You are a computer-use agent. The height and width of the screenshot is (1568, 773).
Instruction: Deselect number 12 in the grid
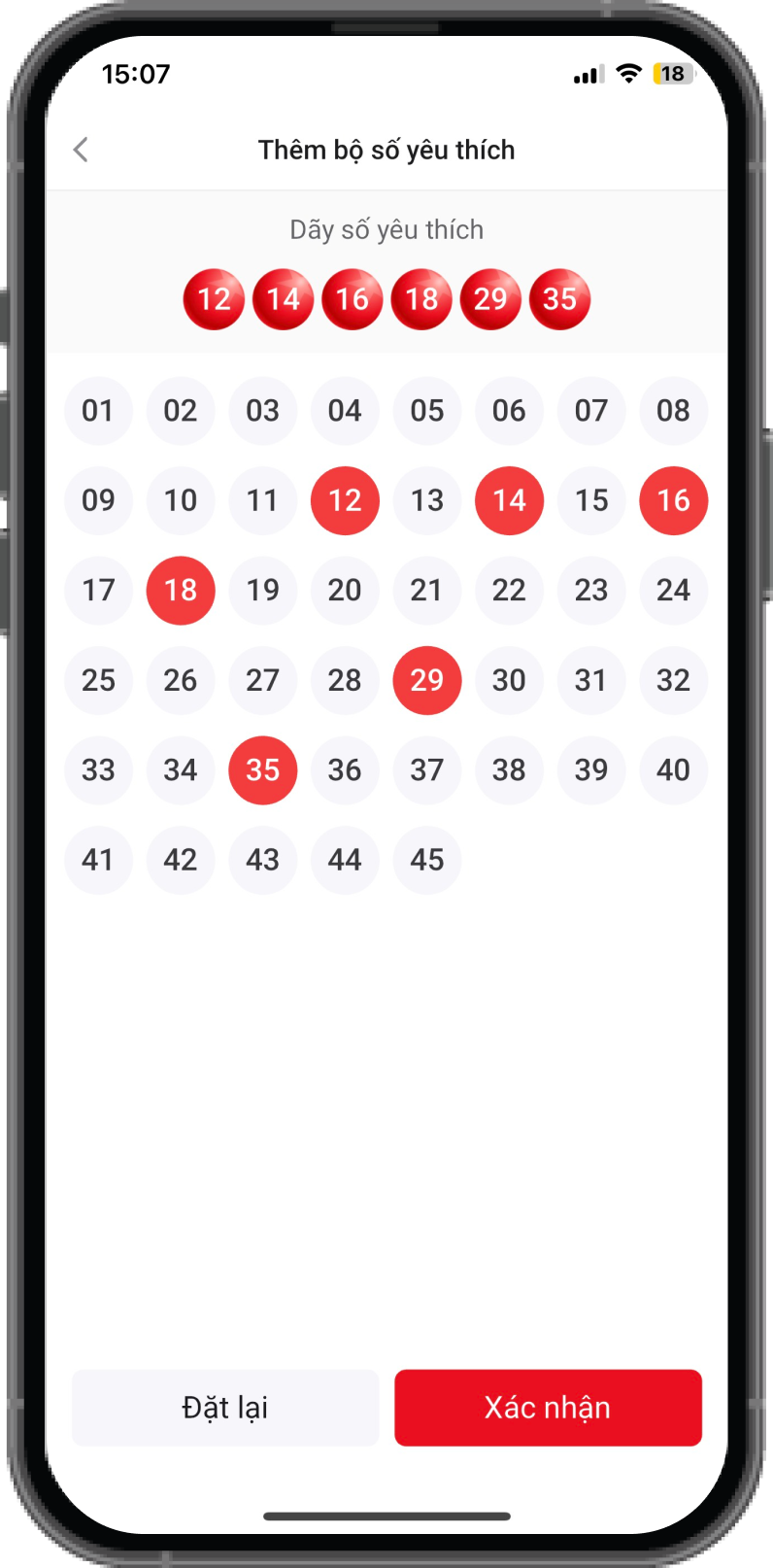pos(345,500)
